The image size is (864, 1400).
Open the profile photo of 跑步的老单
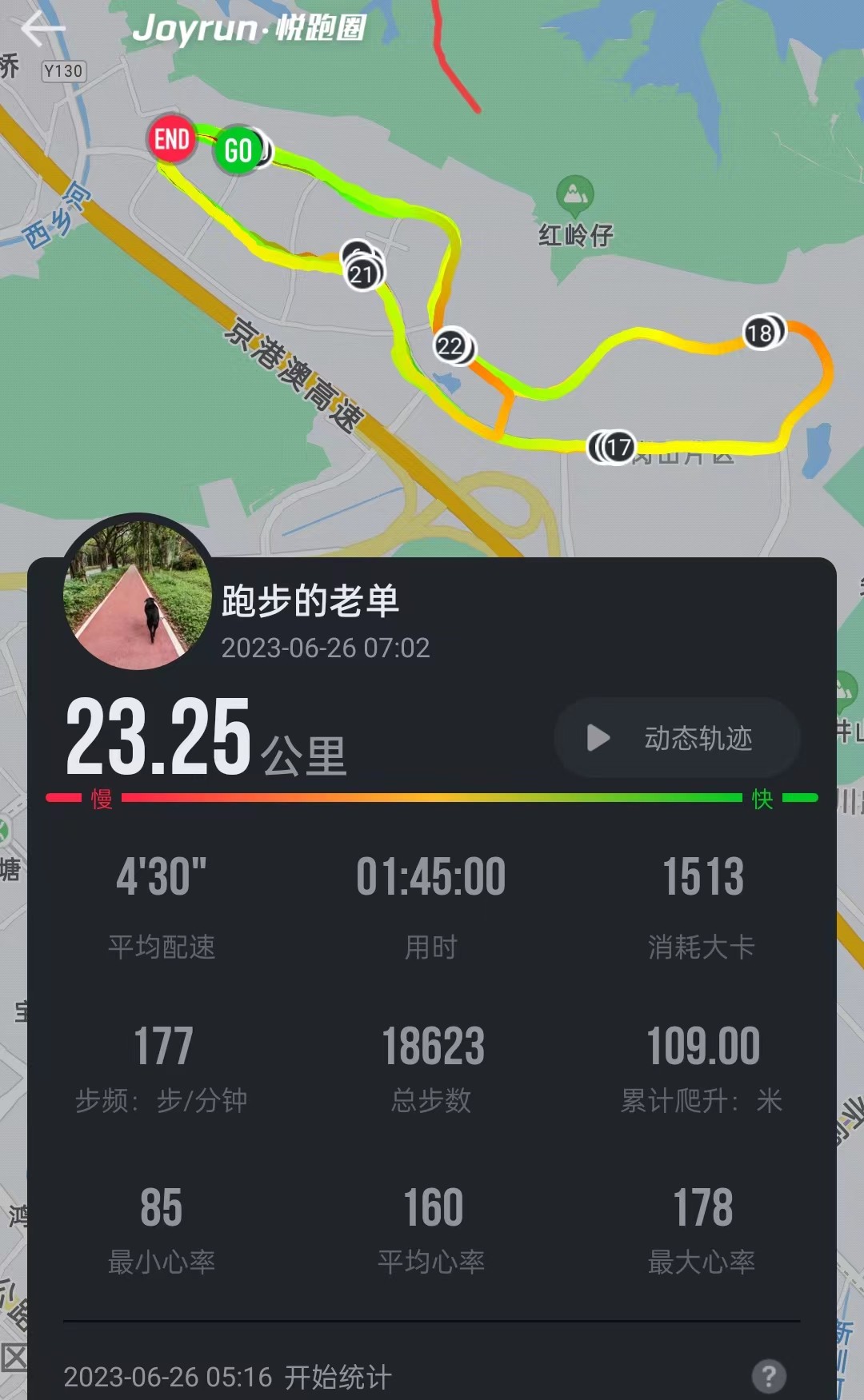pyautogui.click(x=138, y=593)
